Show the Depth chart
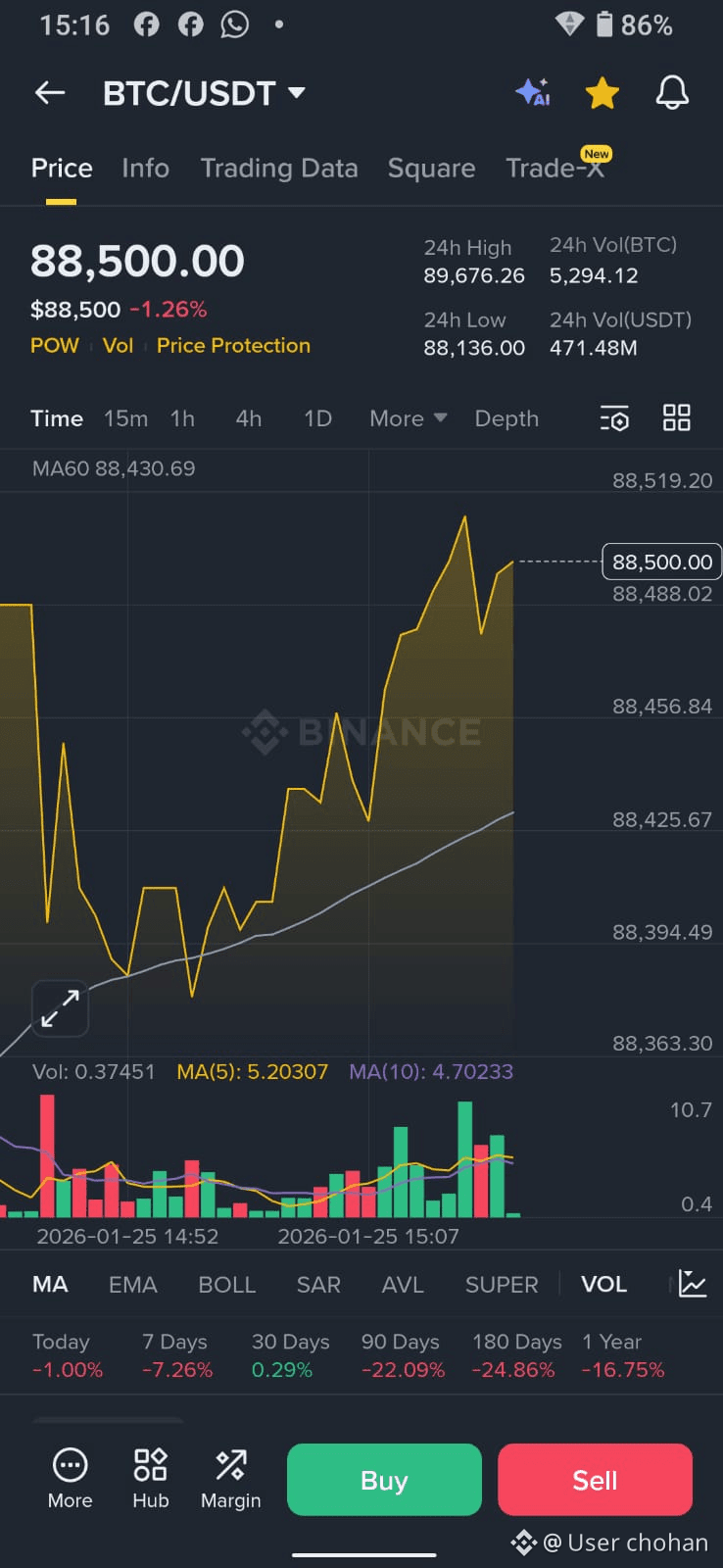Image resolution: width=723 pixels, height=1568 pixels. (506, 418)
